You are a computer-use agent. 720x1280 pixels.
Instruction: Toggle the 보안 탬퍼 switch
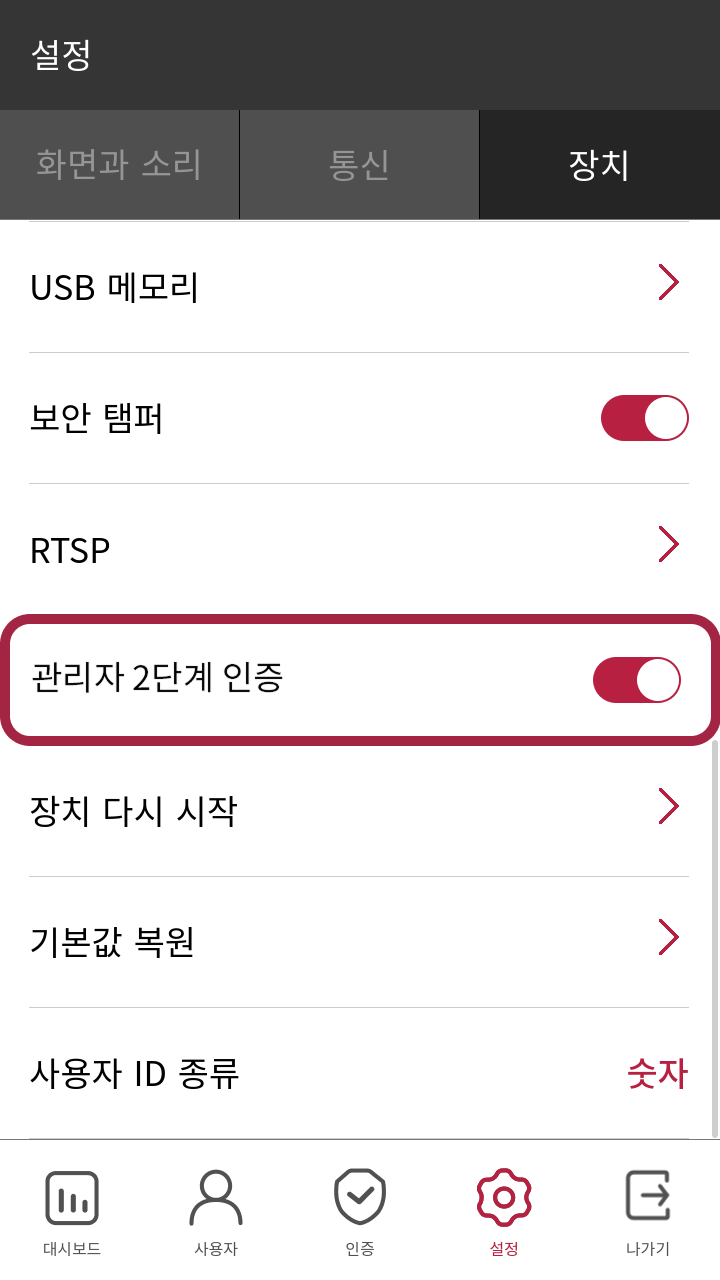pos(644,418)
